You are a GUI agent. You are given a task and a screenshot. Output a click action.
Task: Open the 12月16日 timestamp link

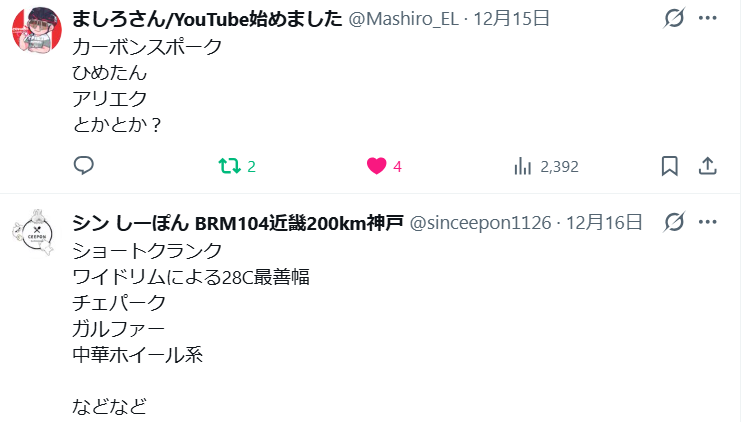click(603, 222)
